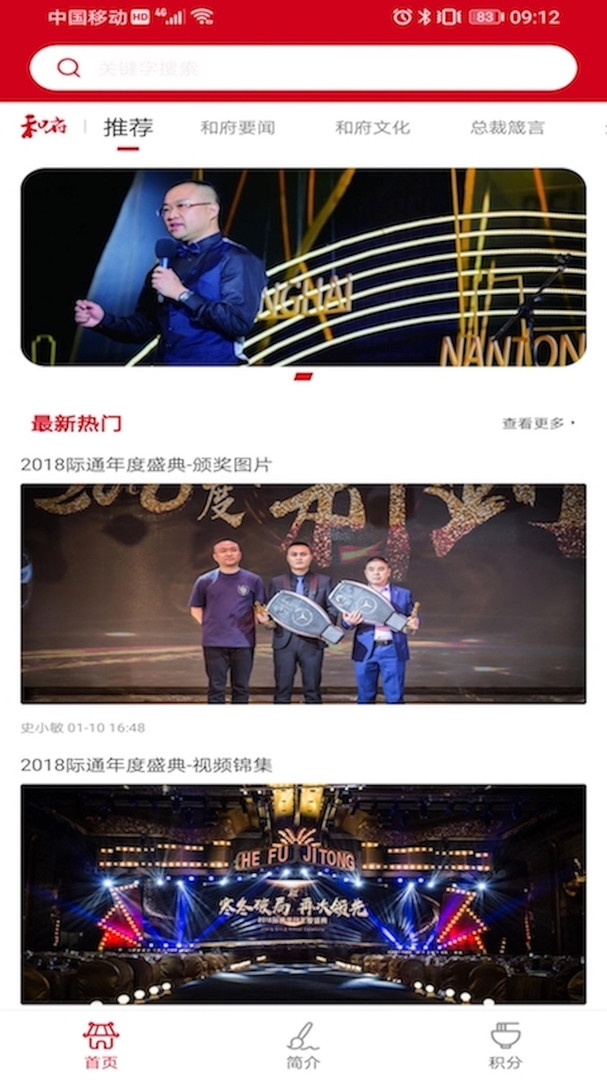Image resolution: width=607 pixels, height=1080 pixels.
Task: Switch to the 简介 bottom tab
Action: (x=303, y=1045)
